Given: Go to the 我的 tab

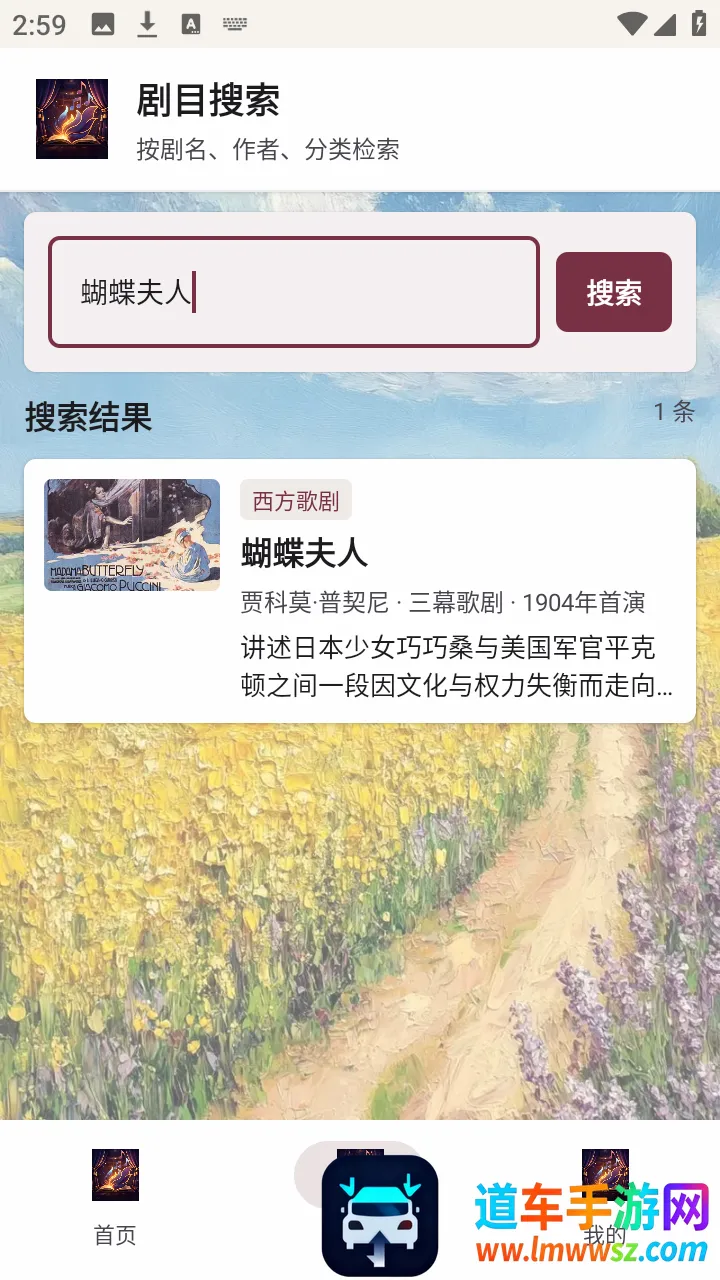Looking at the screenshot, I should tap(605, 1197).
